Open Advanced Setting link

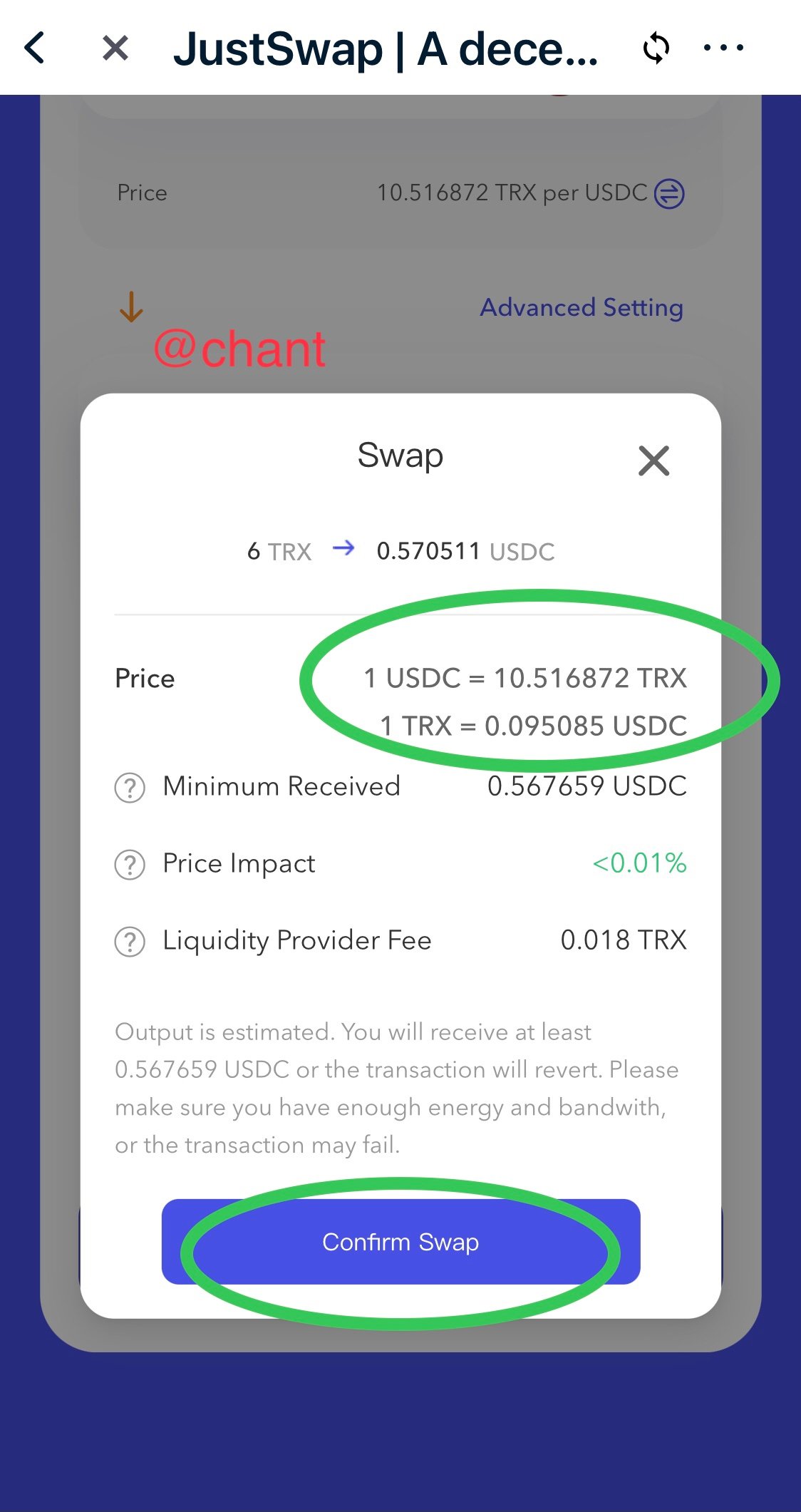coord(582,308)
